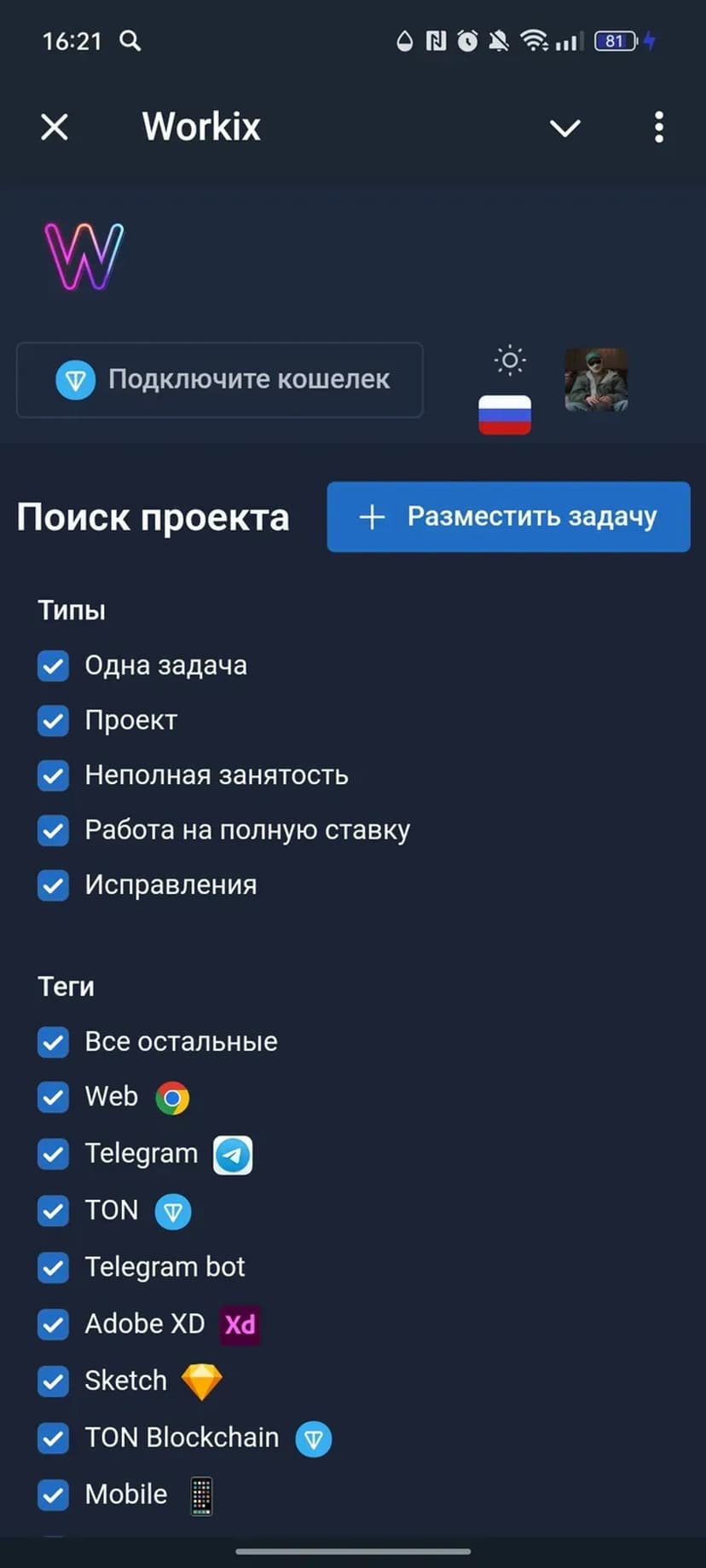Open the user profile avatar
The width and height of the screenshot is (706, 1568).
coord(596,380)
